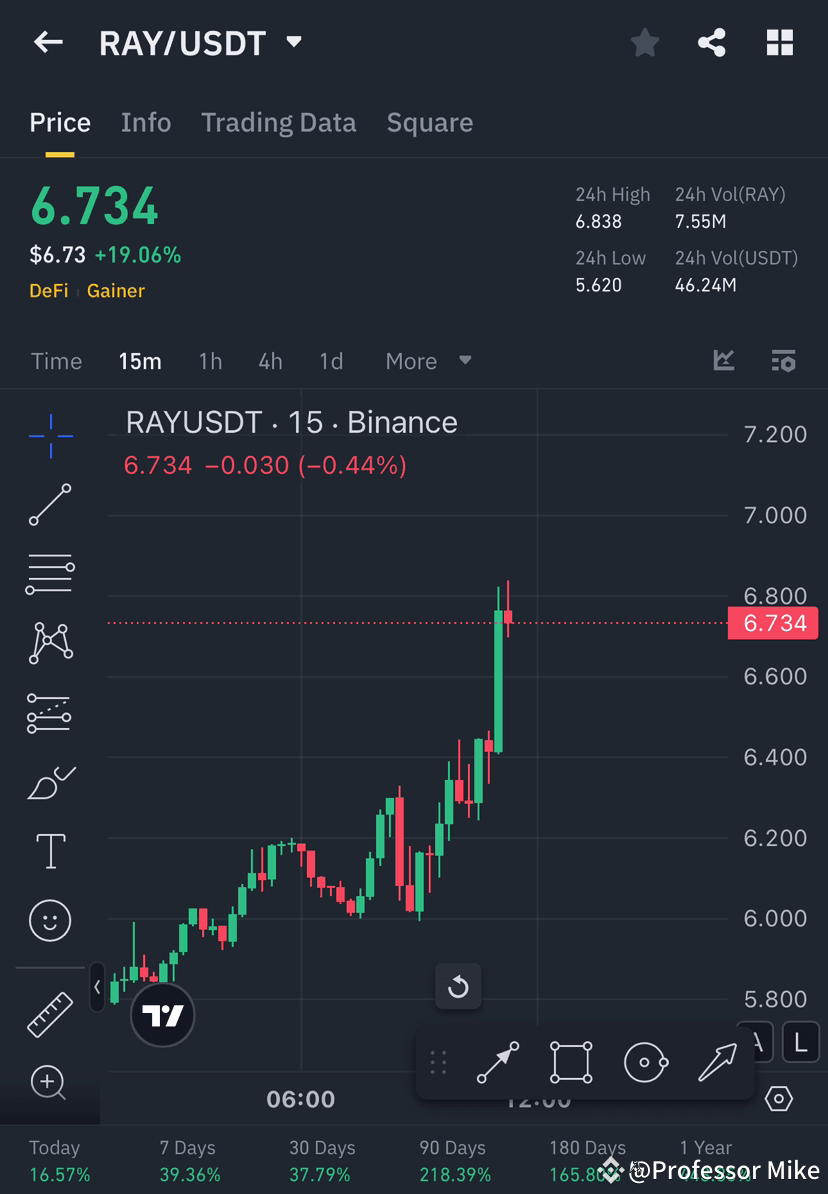Toggle logarithmic scale with the L button
828x1194 pixels.
(800, 1042)
